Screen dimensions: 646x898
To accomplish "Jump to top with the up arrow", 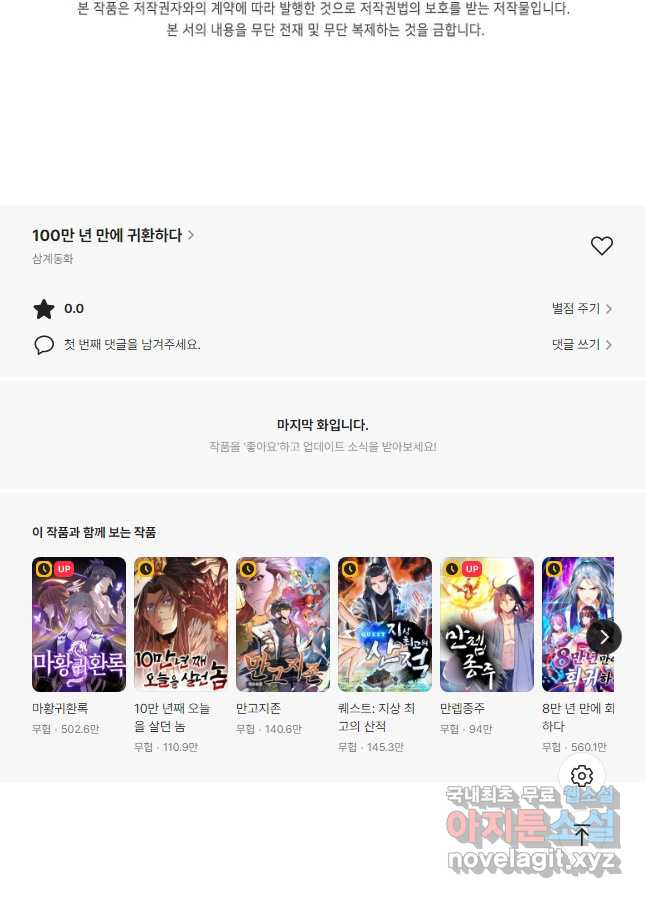I will tap(582, 835).
